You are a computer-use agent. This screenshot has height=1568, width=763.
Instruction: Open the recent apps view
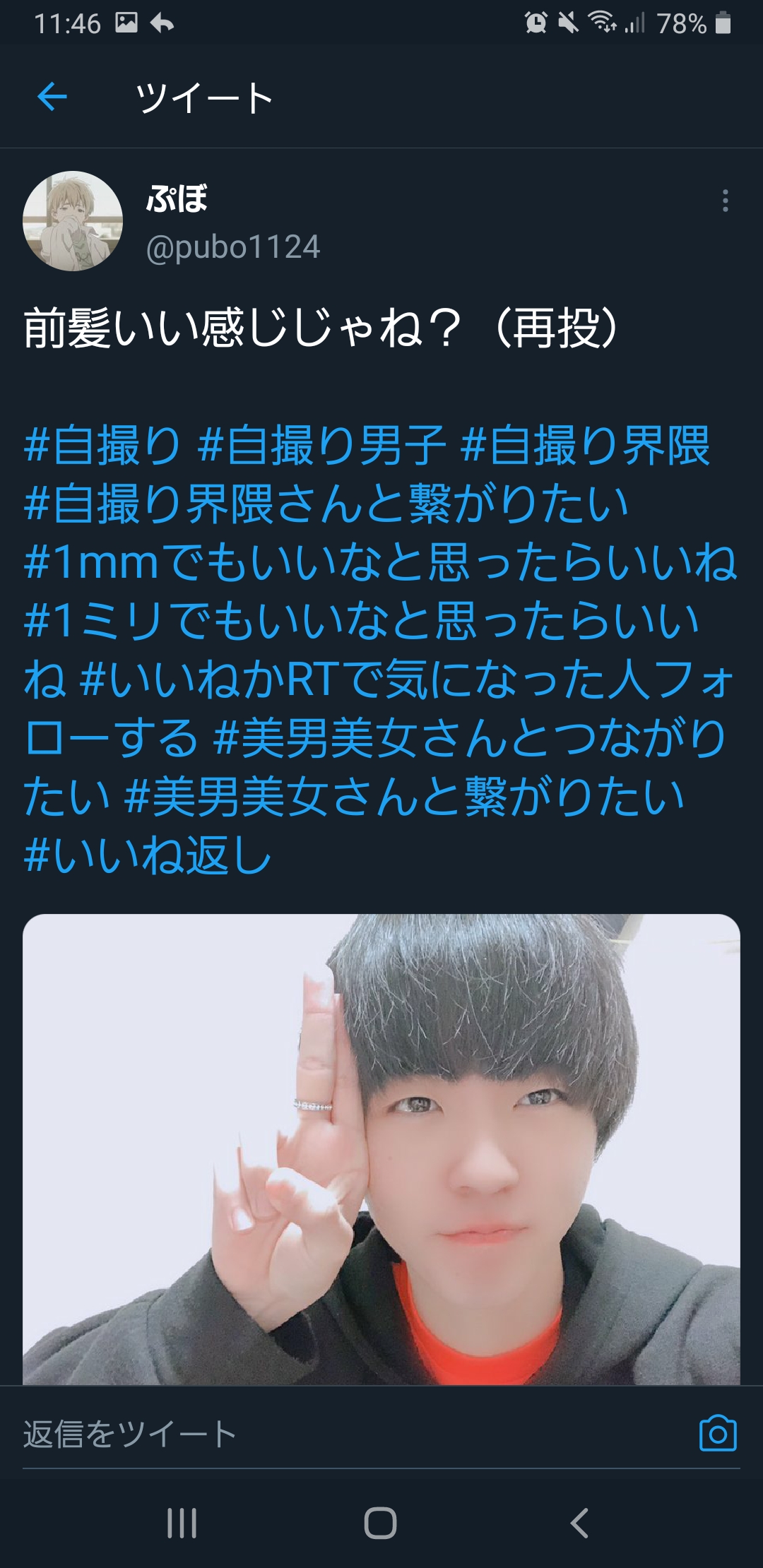pos(182,1523)
